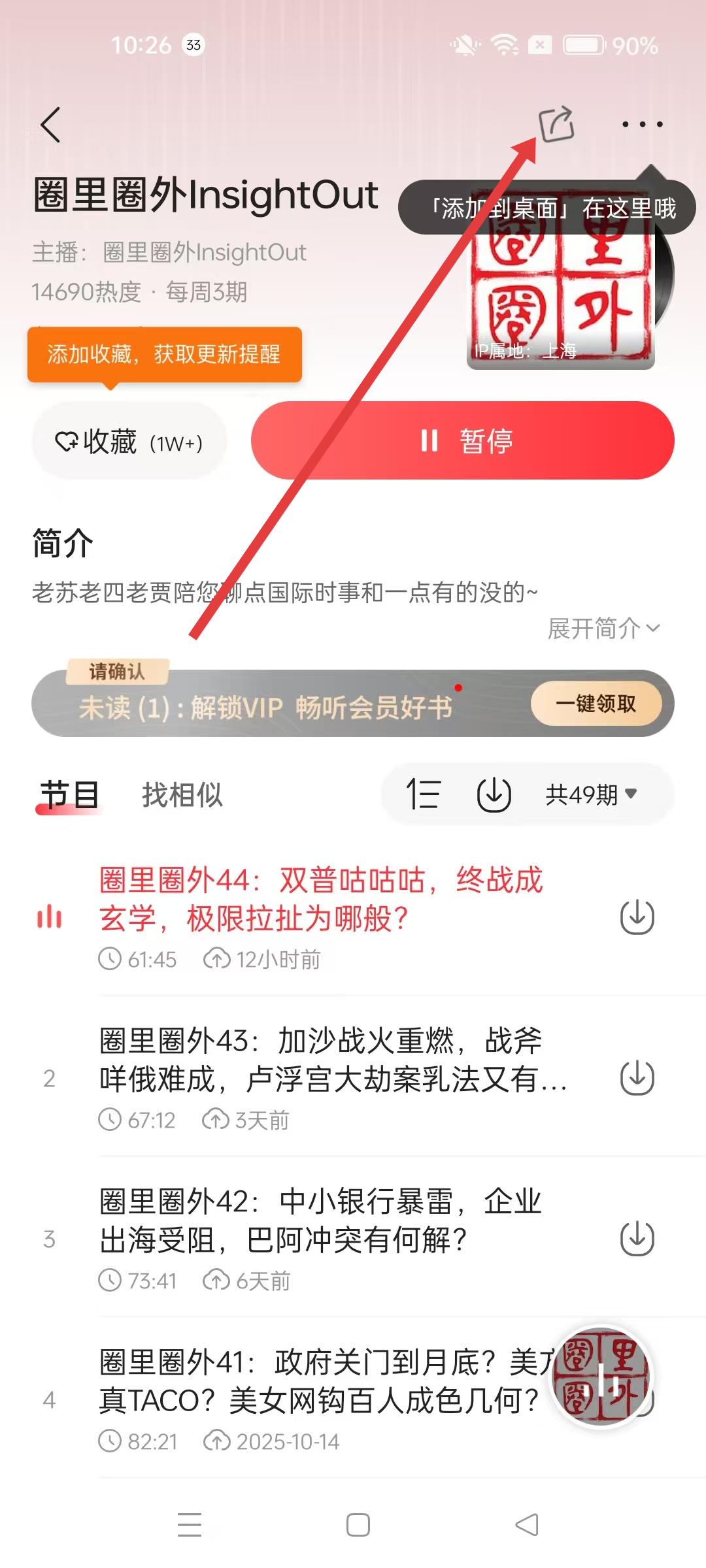The height and width of the screenshot is (1568, 706).
Task: Switch to the 找相似 tab
Action: tap(182, 795)
